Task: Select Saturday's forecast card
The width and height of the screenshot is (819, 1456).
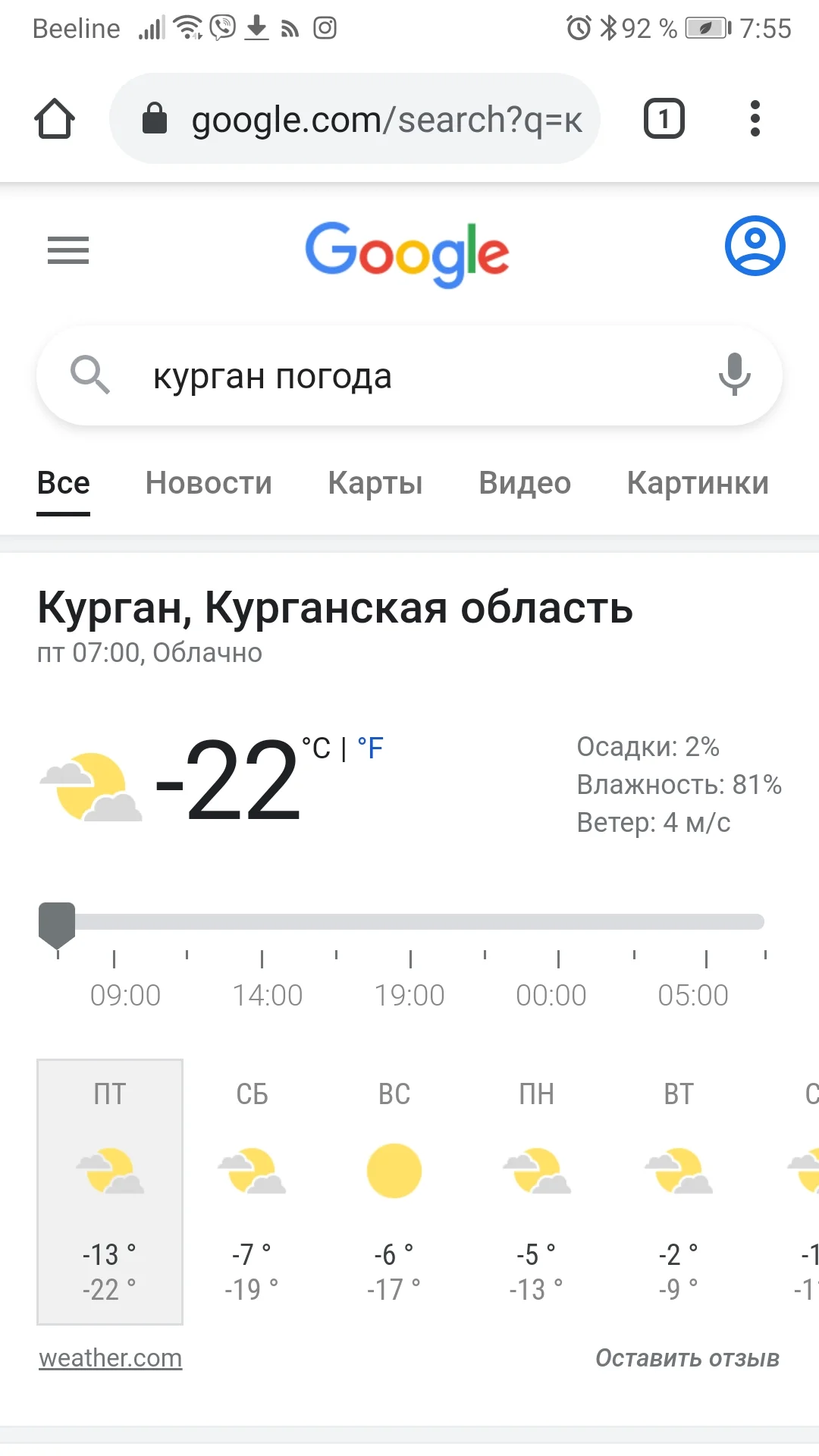Action: (x=252, y=1183)
